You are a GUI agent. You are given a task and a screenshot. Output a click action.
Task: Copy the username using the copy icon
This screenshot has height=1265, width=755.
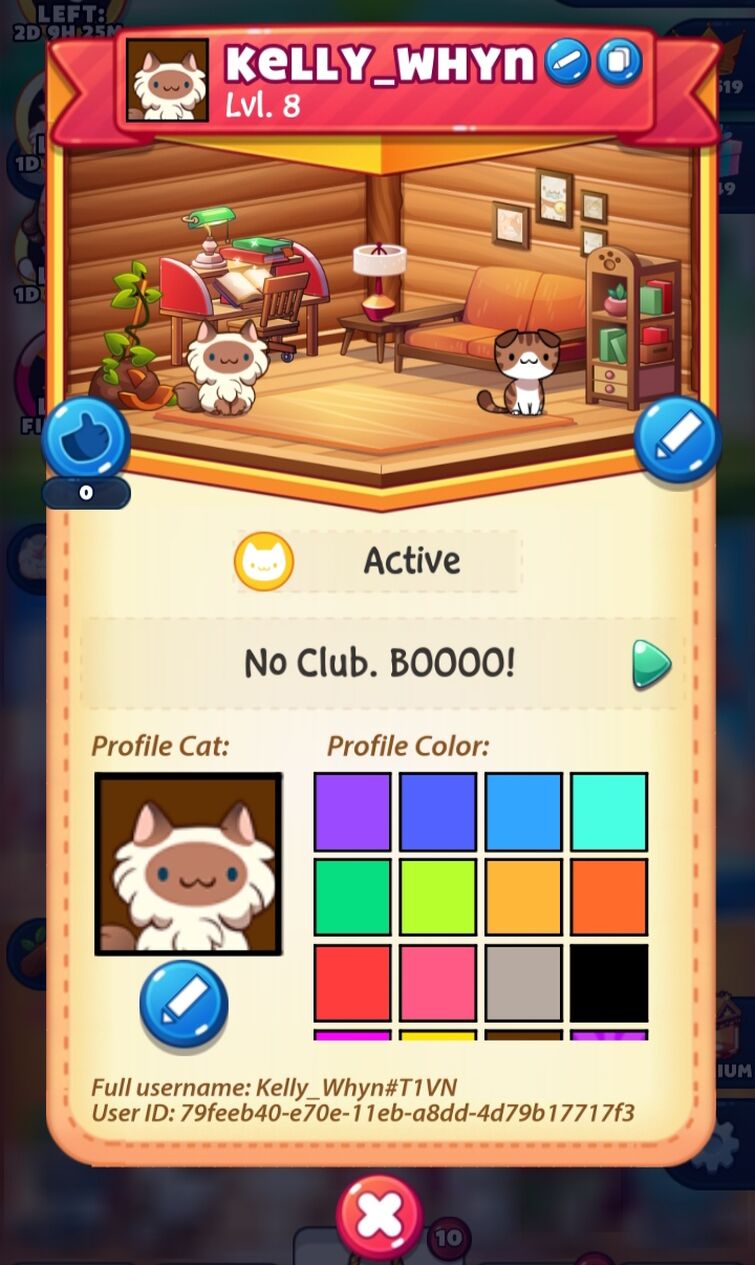[618, 62]
